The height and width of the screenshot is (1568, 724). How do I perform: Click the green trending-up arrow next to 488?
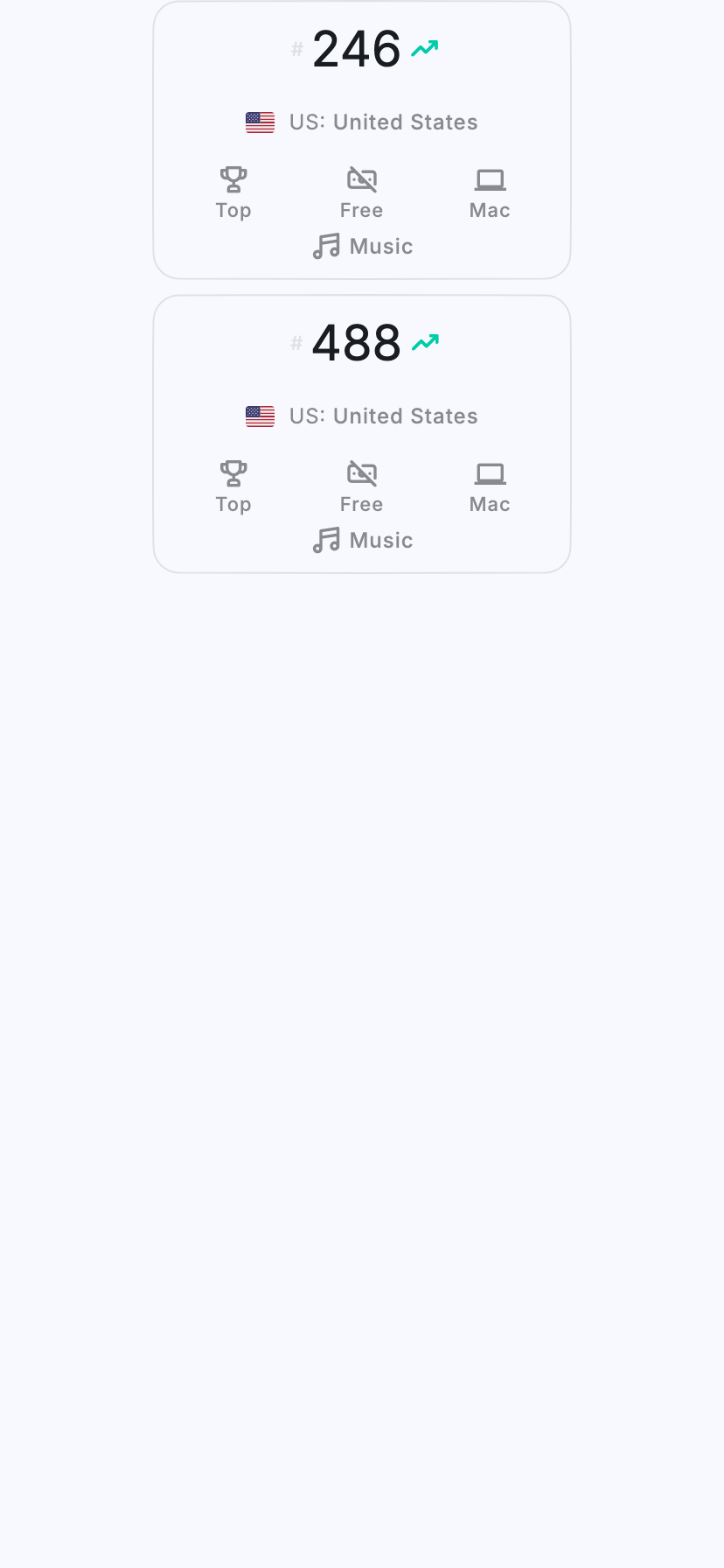[x=425, y=342]
